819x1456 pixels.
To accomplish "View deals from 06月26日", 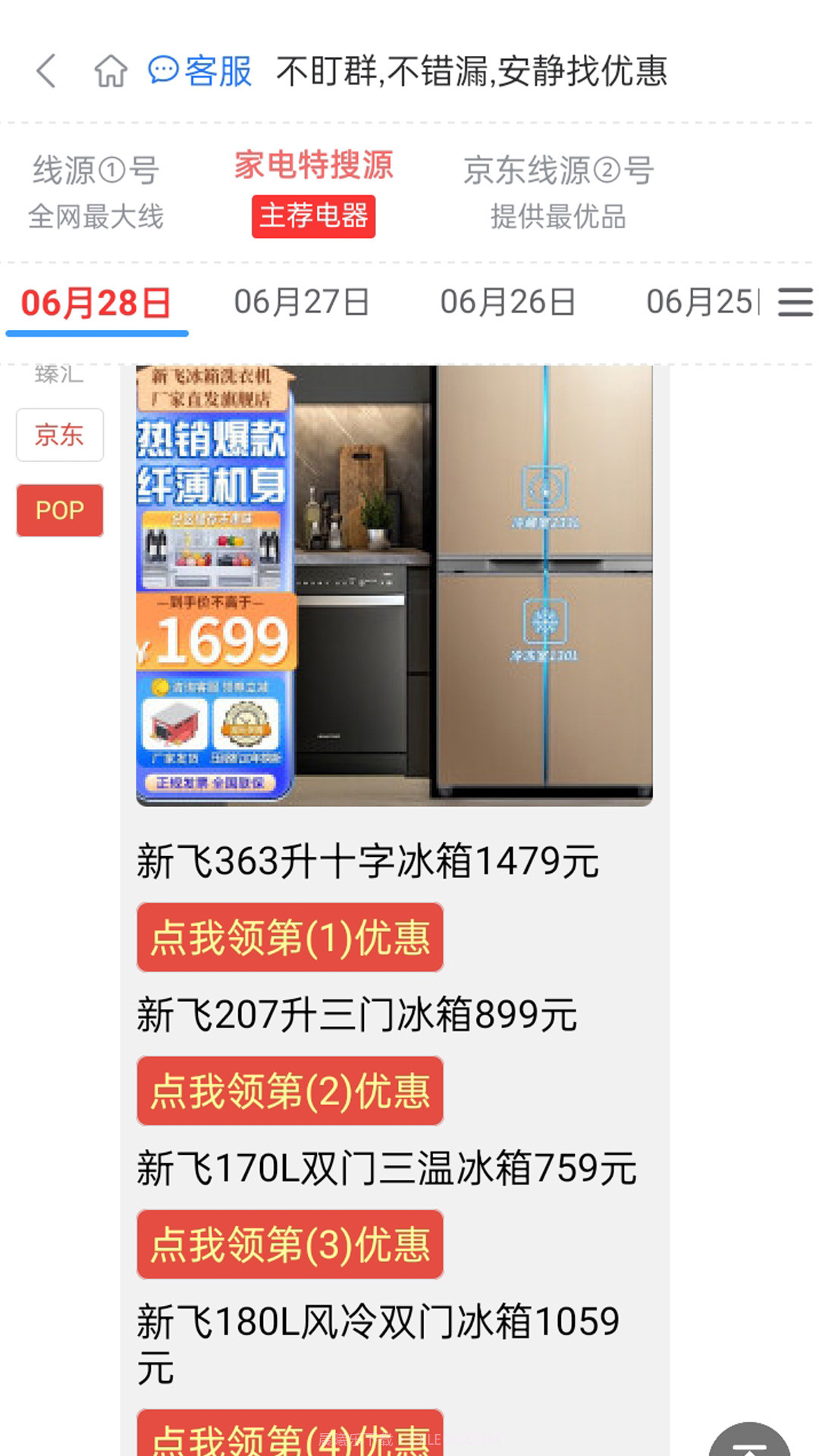I will (x=507, y=303).
